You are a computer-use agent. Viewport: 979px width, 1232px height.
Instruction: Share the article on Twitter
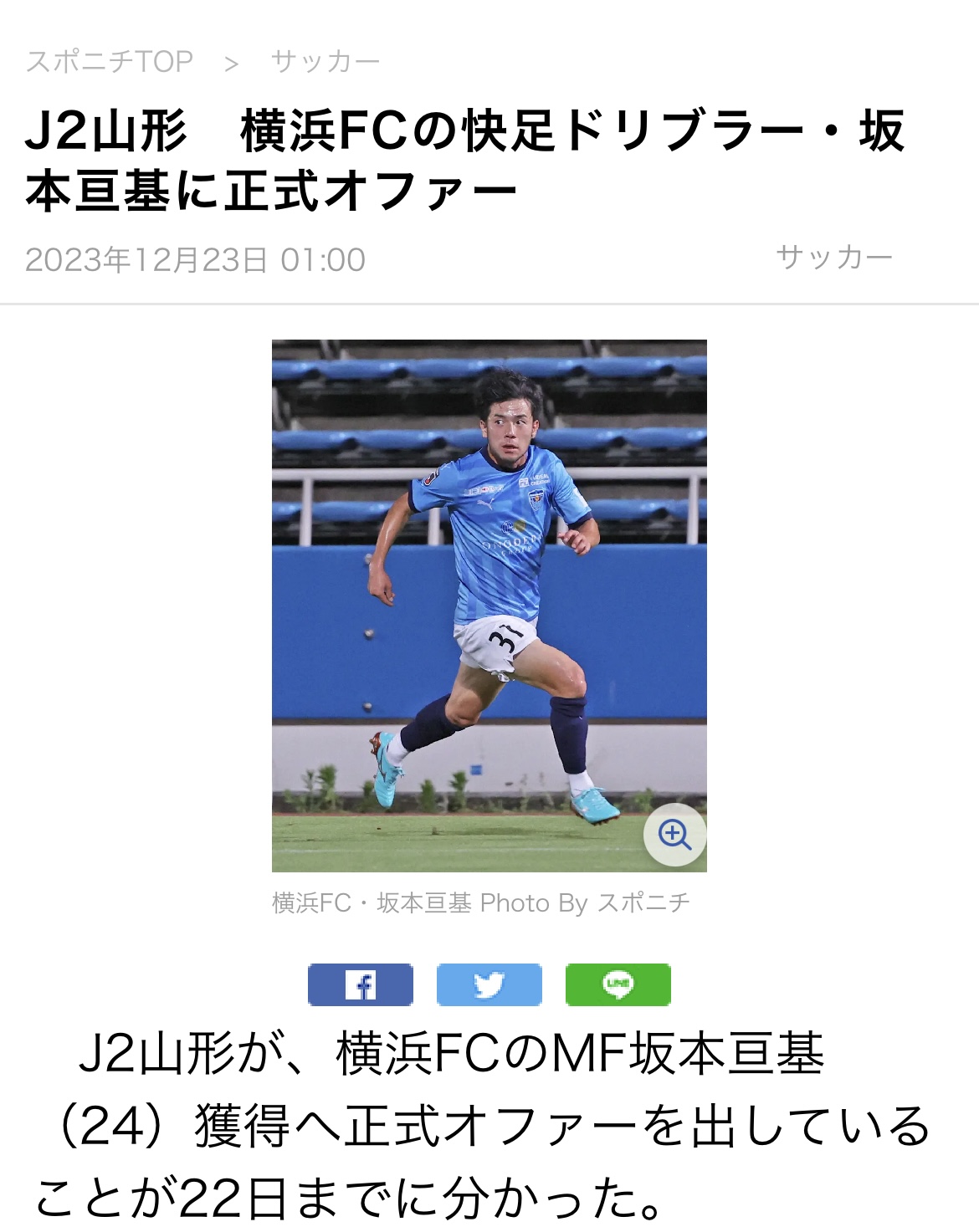coord(489,984)
